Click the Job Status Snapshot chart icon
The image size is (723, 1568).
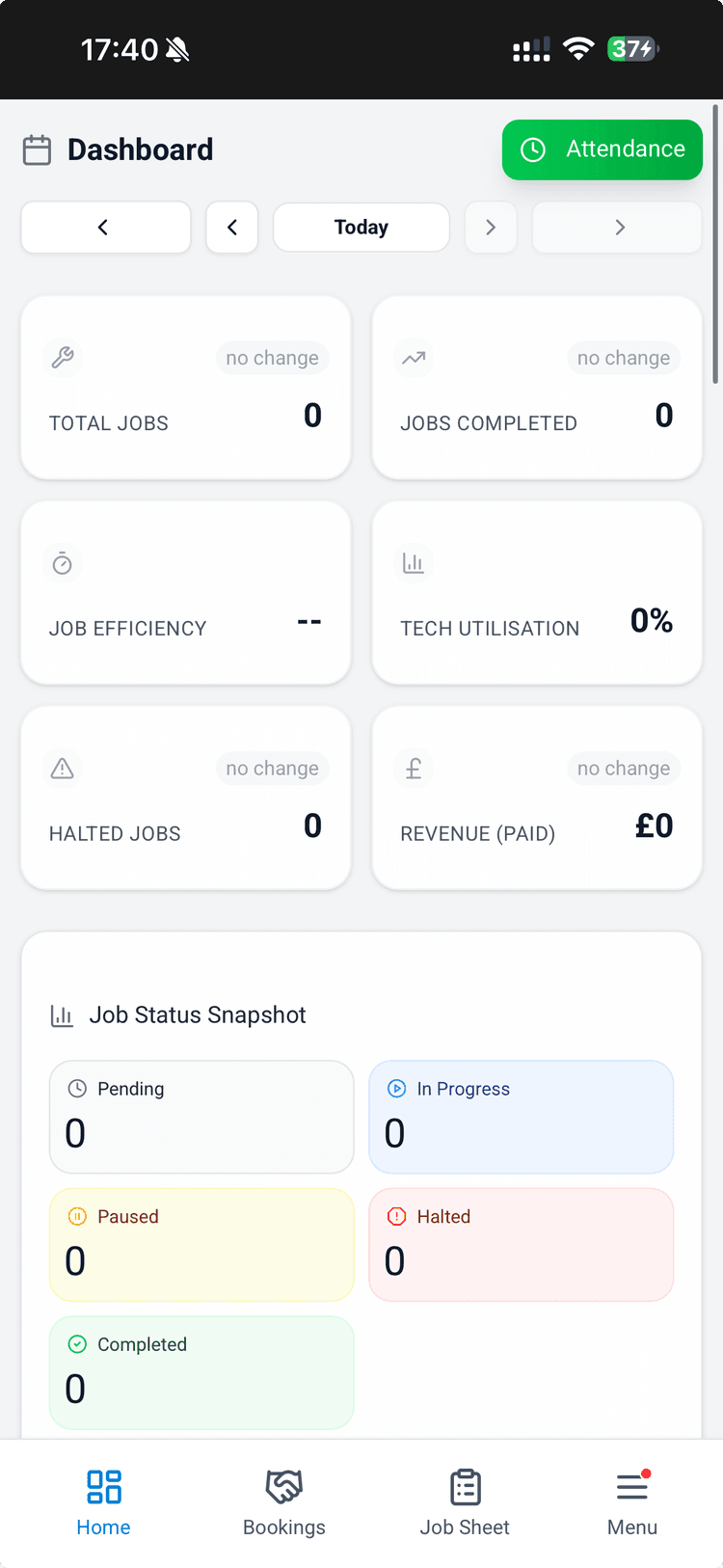[62, 1014]
